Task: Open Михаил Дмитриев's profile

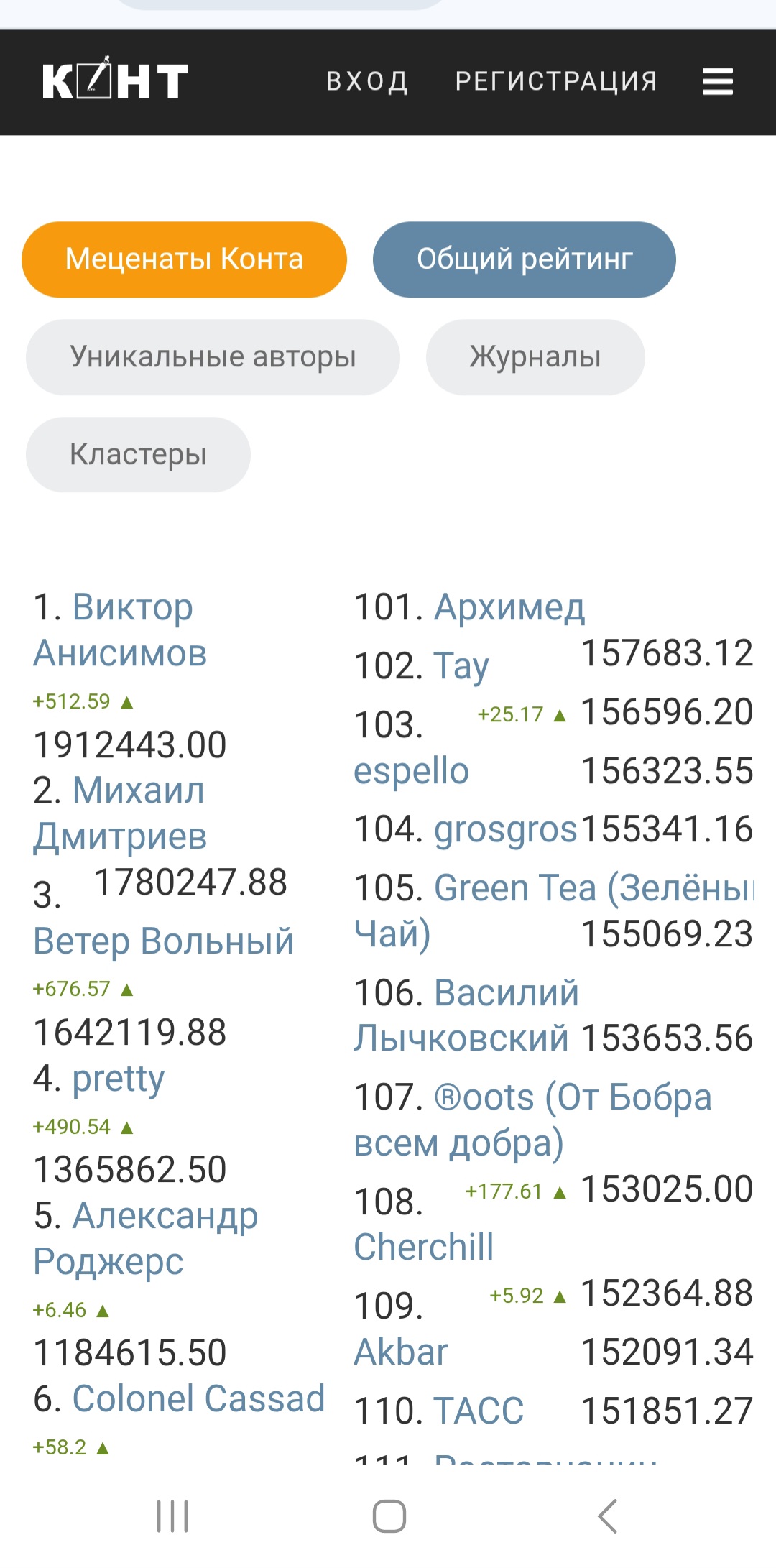Action: pos(121,813)
